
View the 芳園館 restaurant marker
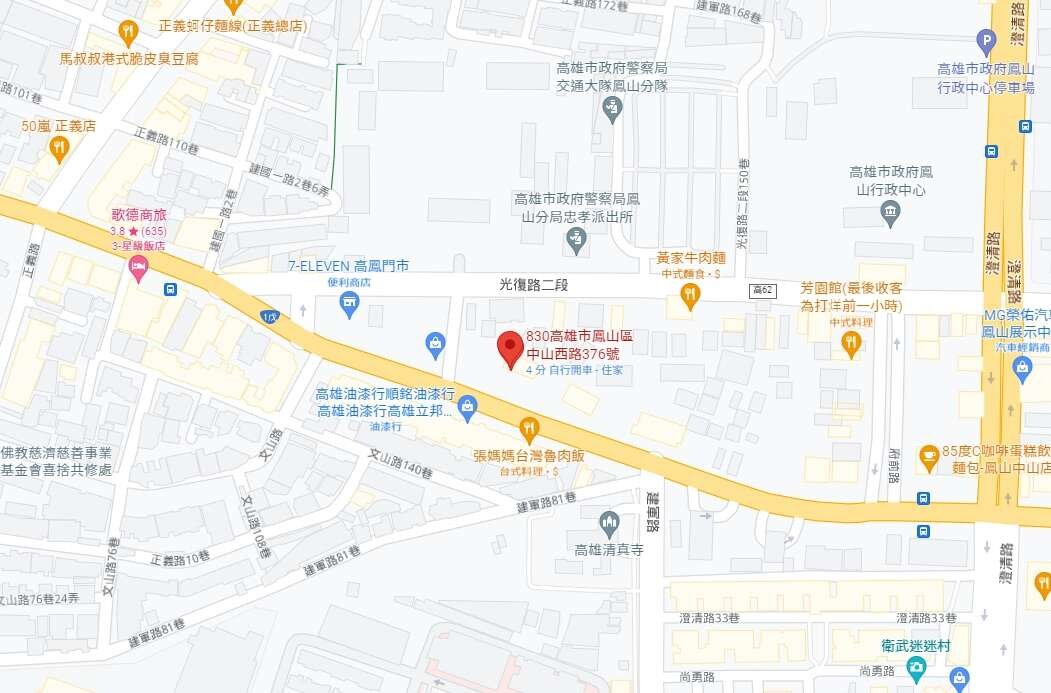click(x=851, y=344)
